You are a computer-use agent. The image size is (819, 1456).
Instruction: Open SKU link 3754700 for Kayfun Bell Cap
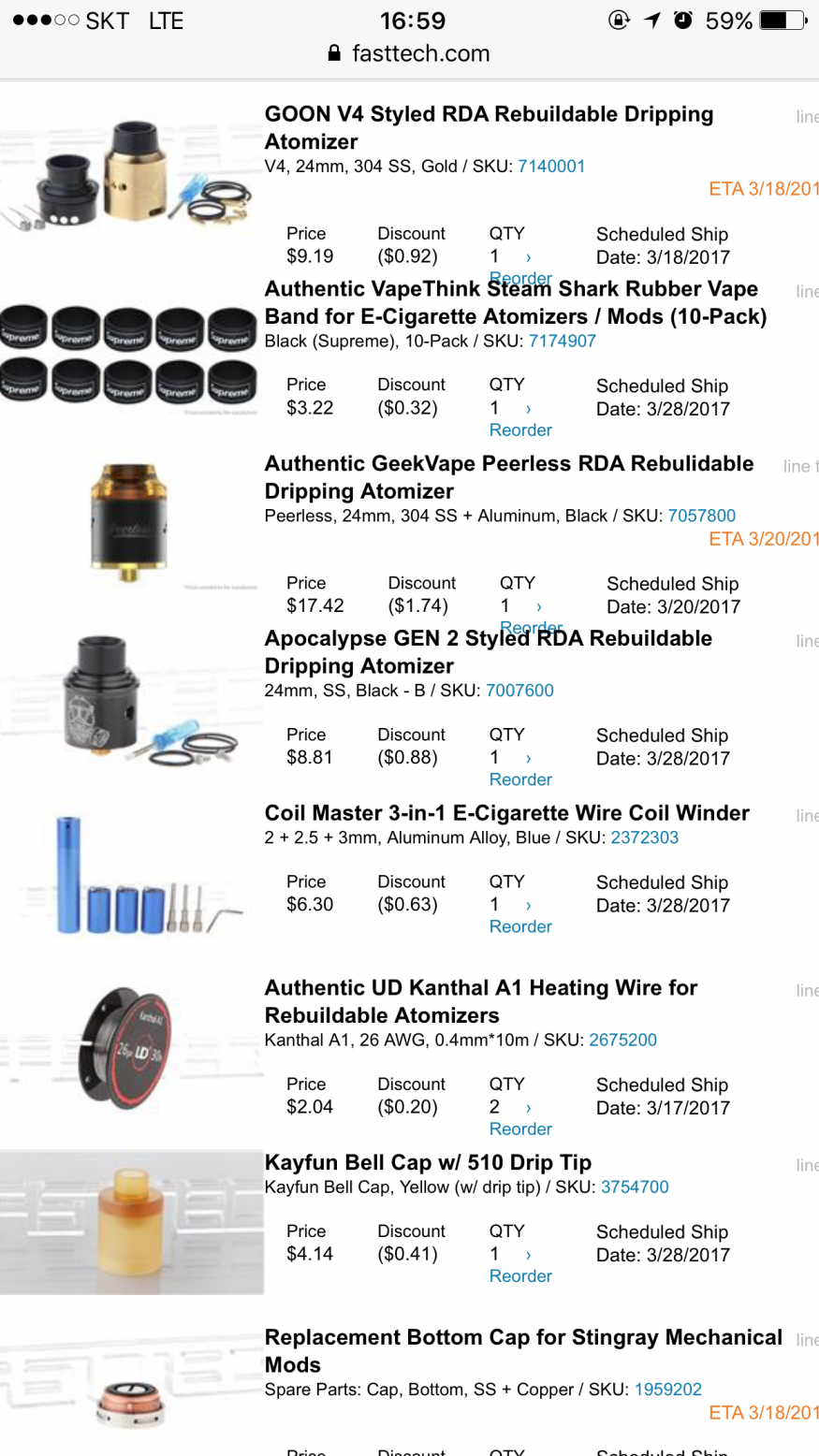pos(635,1187)
